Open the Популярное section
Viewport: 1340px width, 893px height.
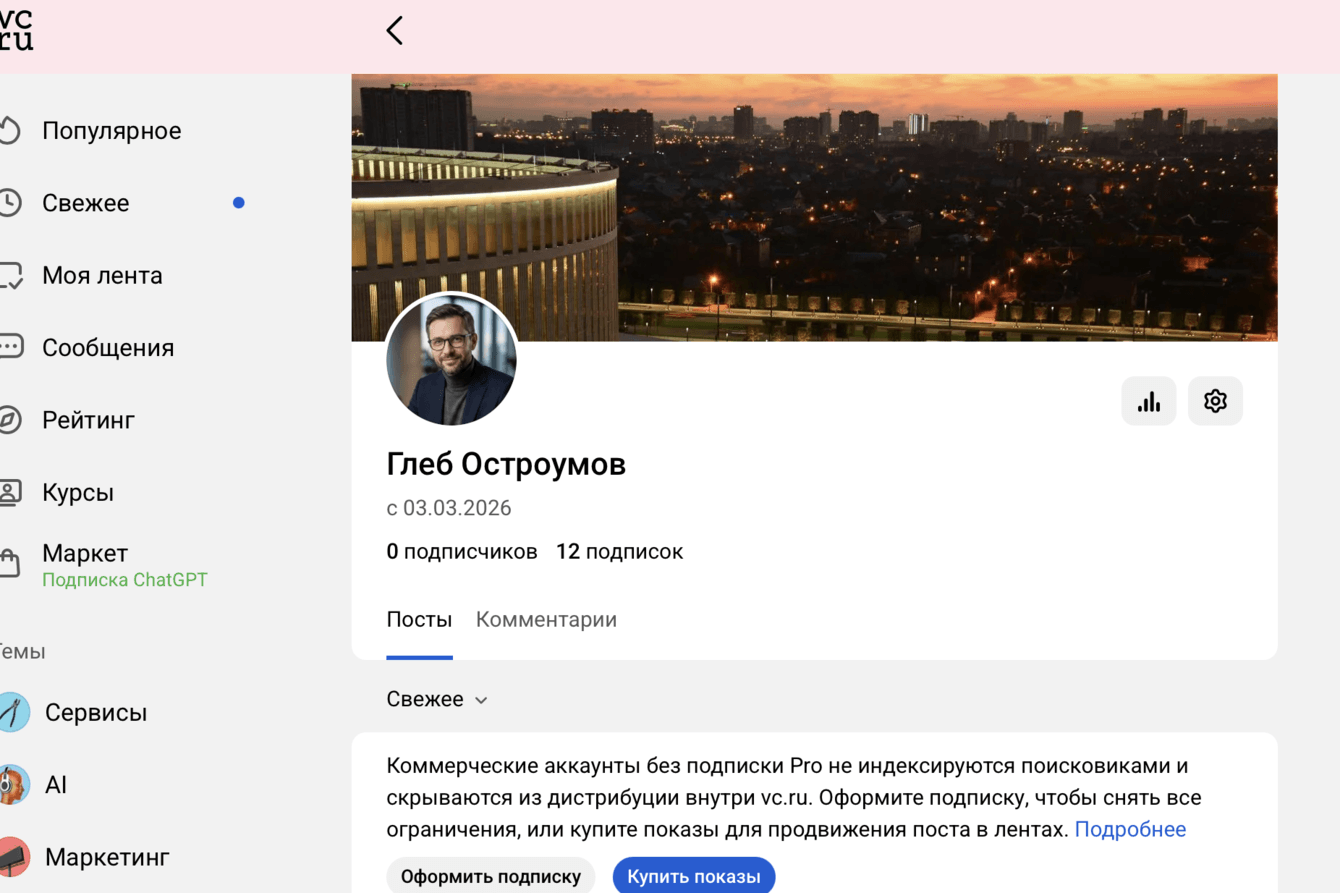coord(111,131)
